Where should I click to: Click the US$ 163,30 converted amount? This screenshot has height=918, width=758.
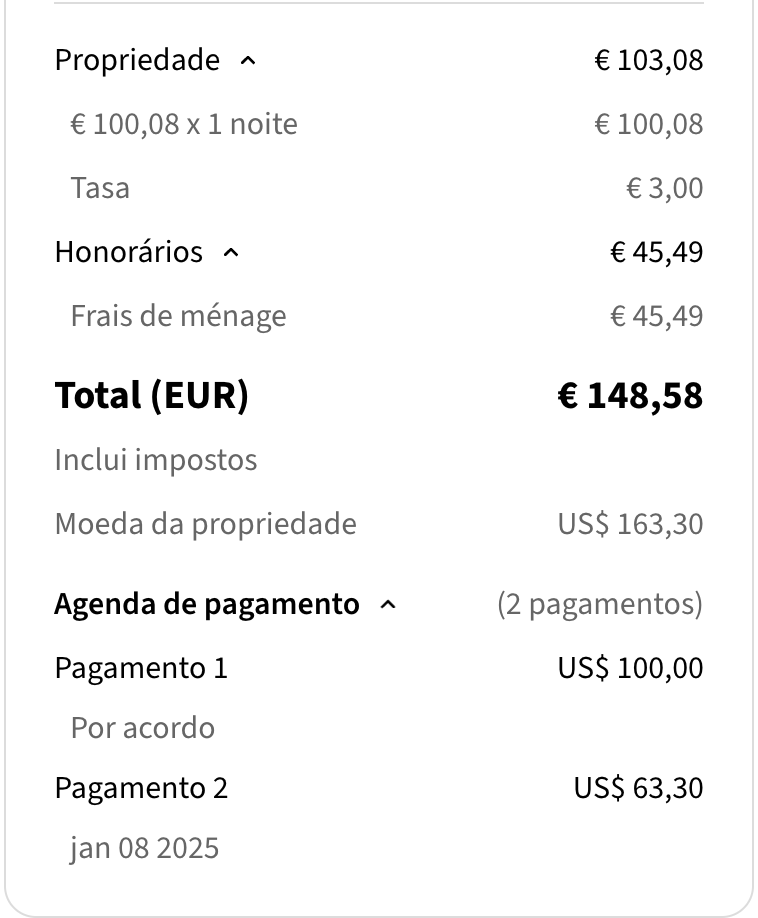[x=630, y=523]
